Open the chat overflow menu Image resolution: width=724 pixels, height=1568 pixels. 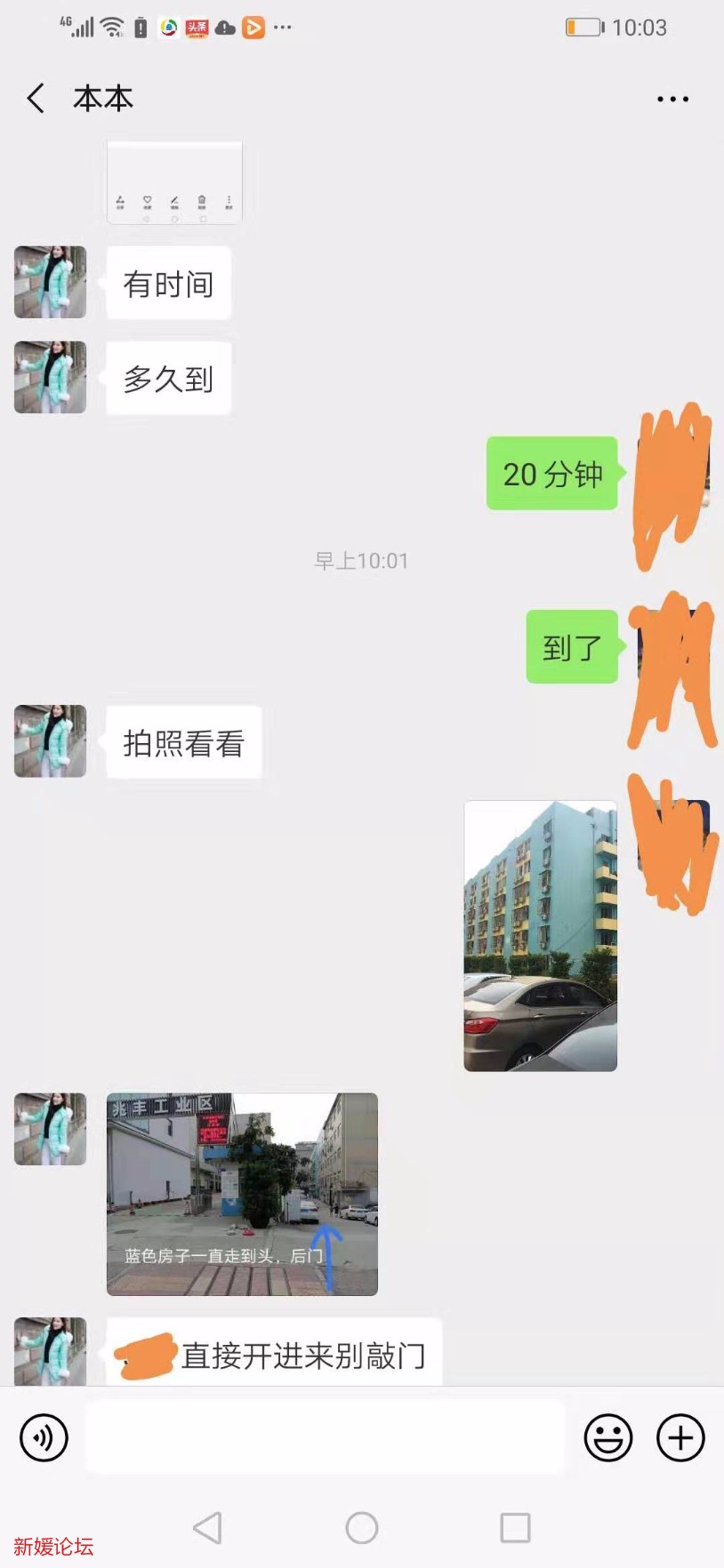[x=672, y=99]
